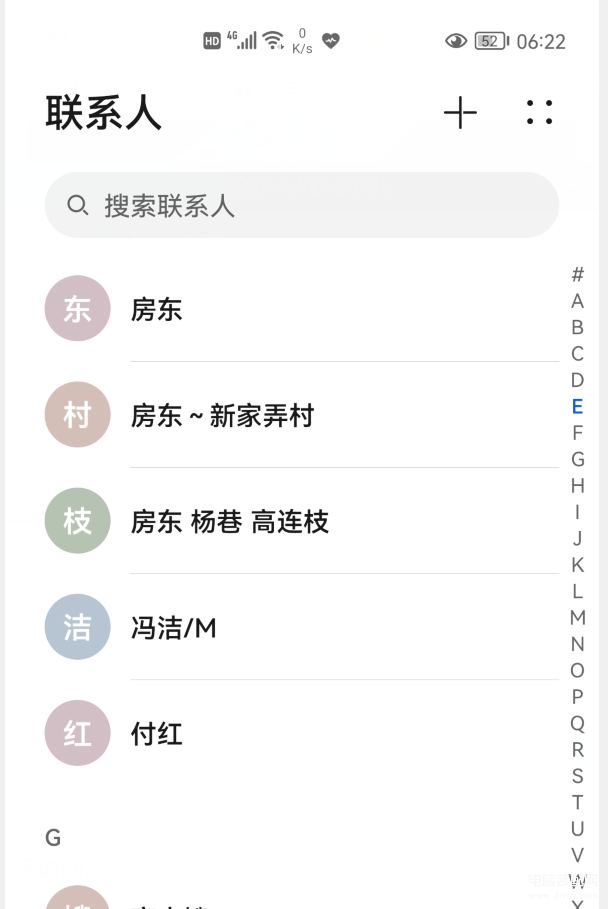Select the contact 付红
The height and width of the screenshot is (909, 608).
coord(300,733)
